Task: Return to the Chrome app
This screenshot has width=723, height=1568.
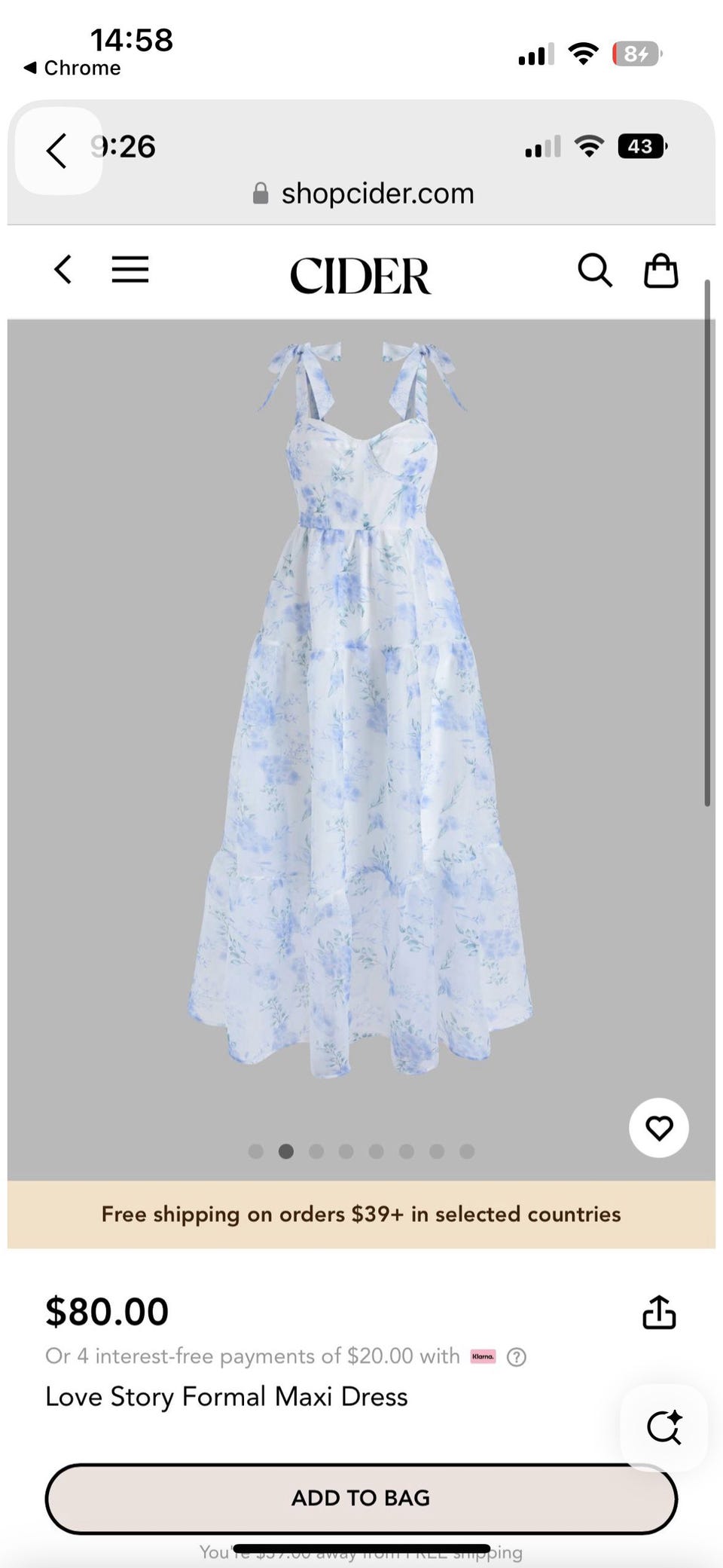Action: coord(72,68)
